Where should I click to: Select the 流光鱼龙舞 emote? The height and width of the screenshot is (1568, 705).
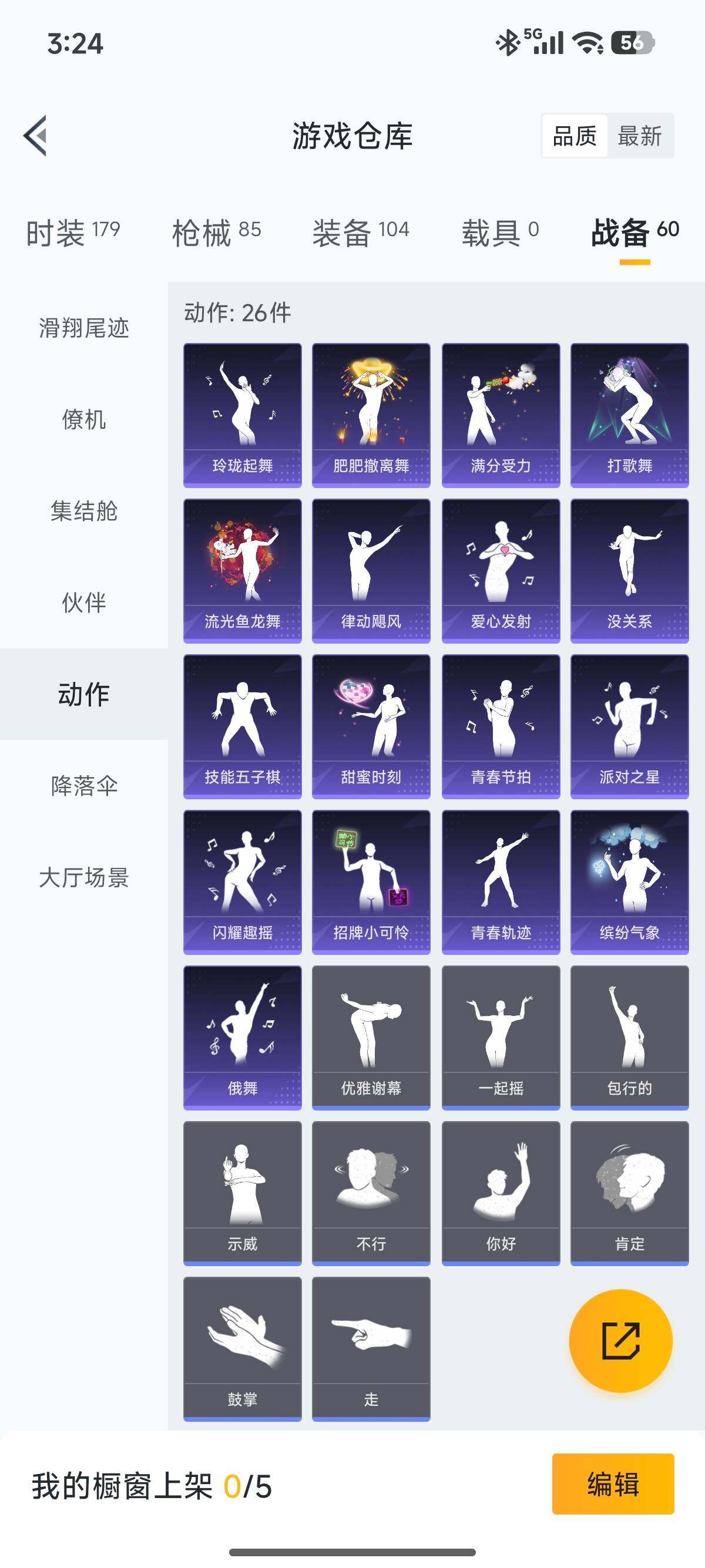click(x=241, y=569)
